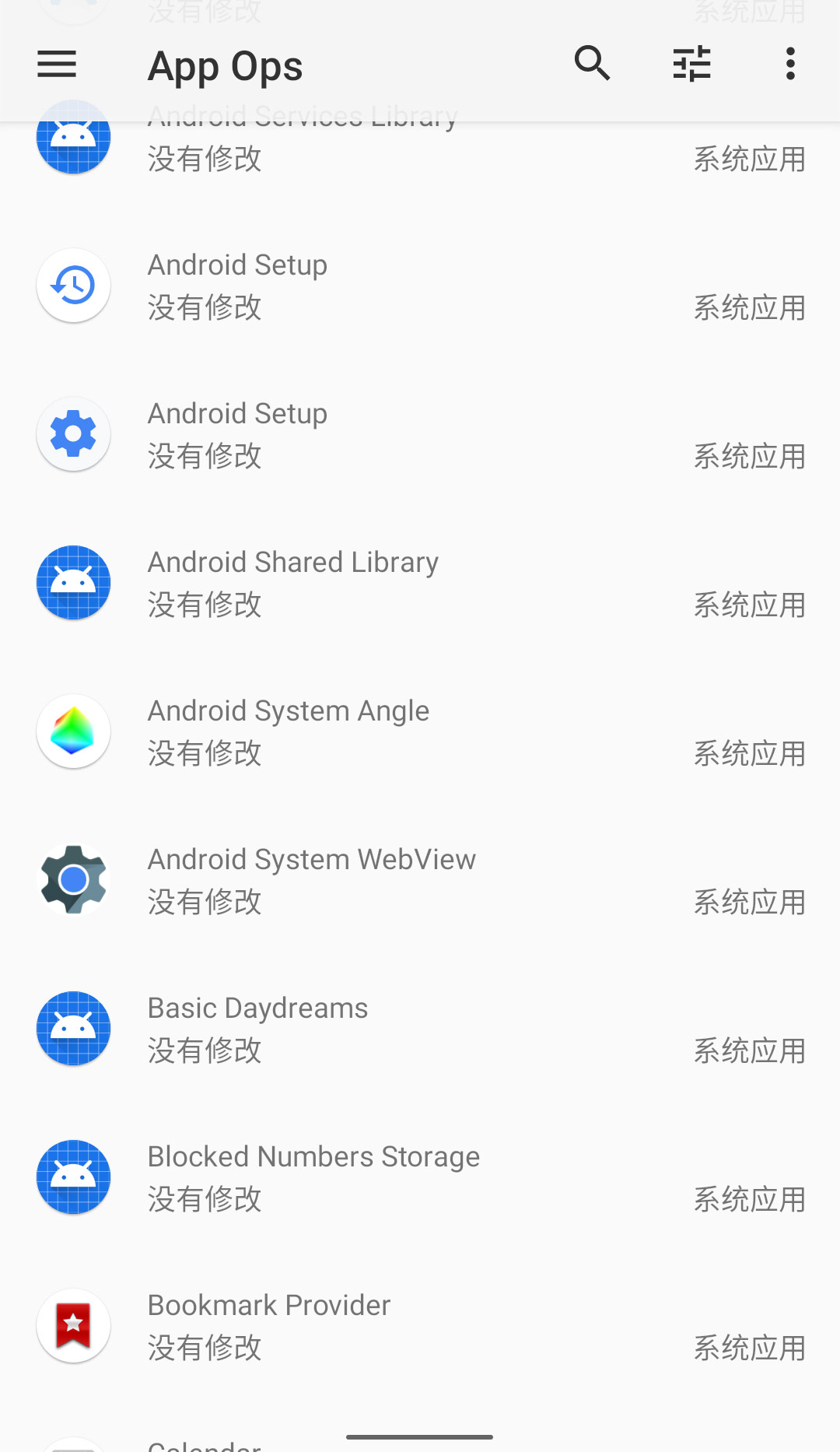Open the navigation drawer menu
The height and width of the screenshot is (1452, 840).
(56, 64)
